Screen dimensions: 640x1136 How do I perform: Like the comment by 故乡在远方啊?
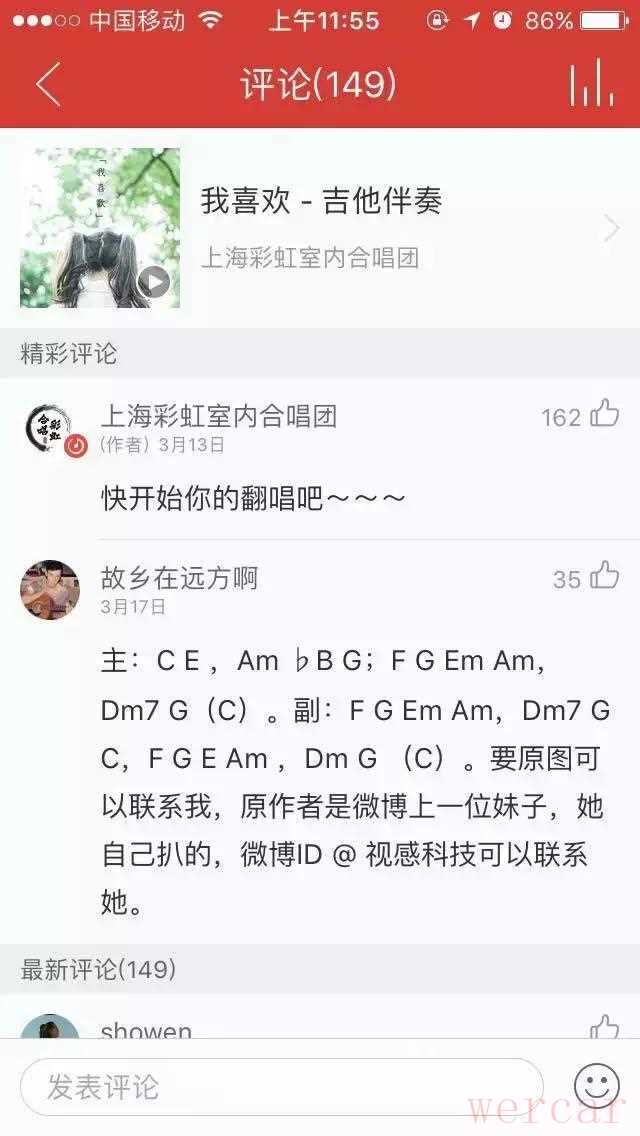pos(604,577)
